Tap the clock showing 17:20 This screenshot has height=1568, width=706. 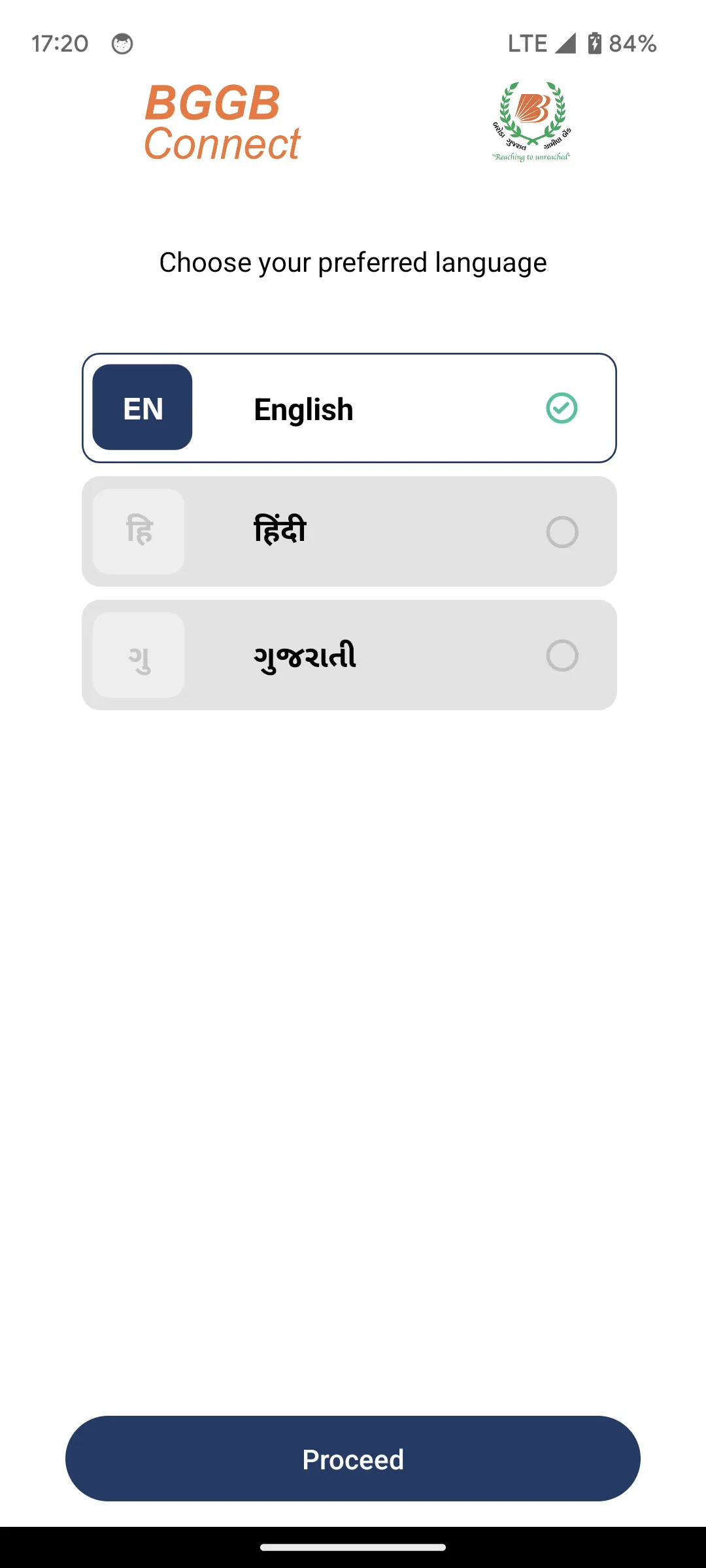60,43
